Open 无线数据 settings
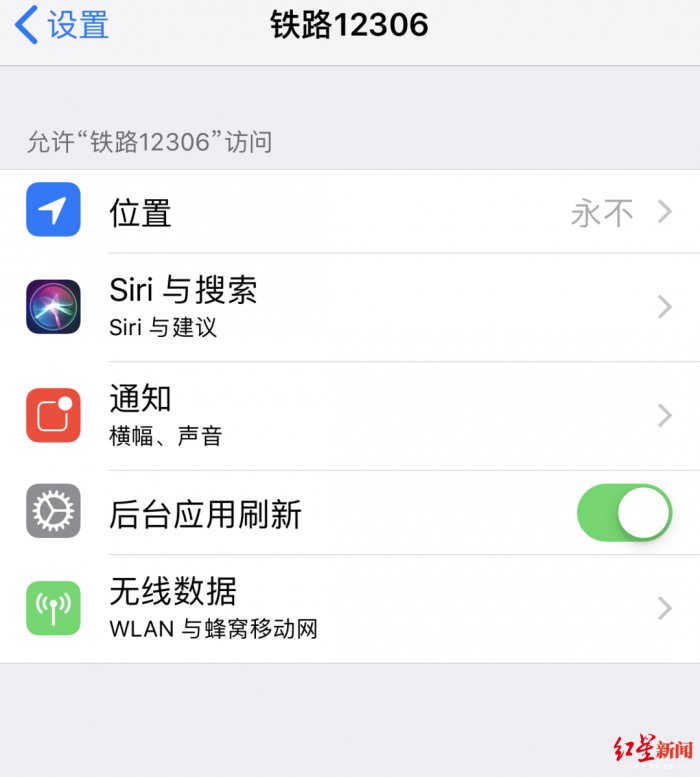Screen dimensions: 700x777 coord(350,608)
